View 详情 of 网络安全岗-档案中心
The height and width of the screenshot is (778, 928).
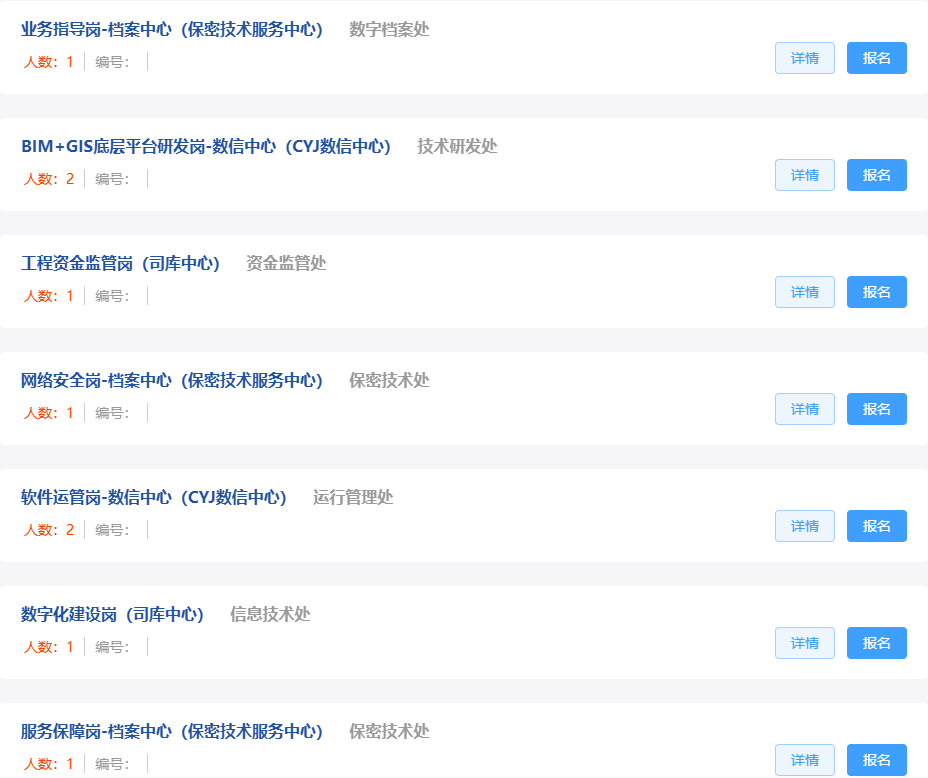[x=804, y=409]
